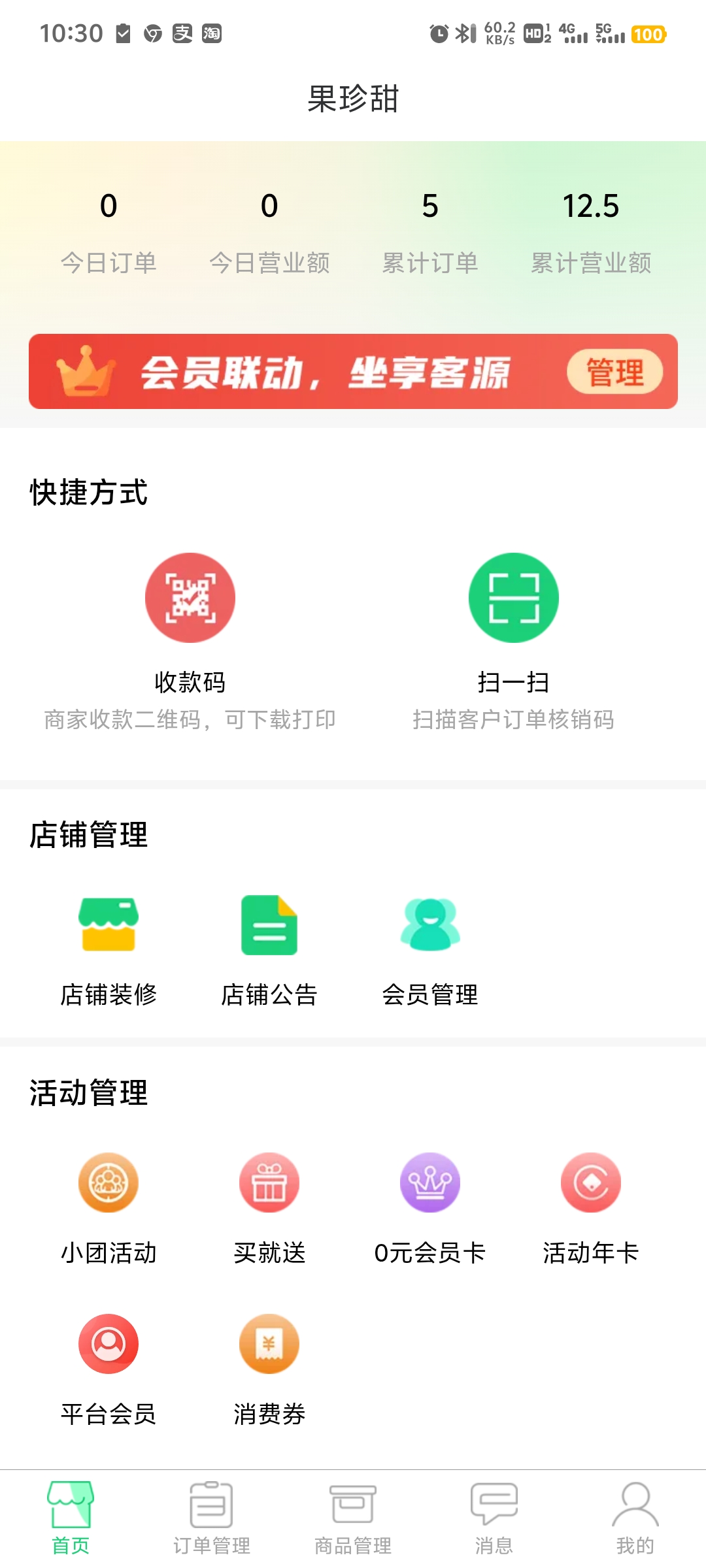Image resolution: width=706 pixels, height=1568 pixels.
Task: Switch to 消息 messages tab
Action: tap(494, 1518)
